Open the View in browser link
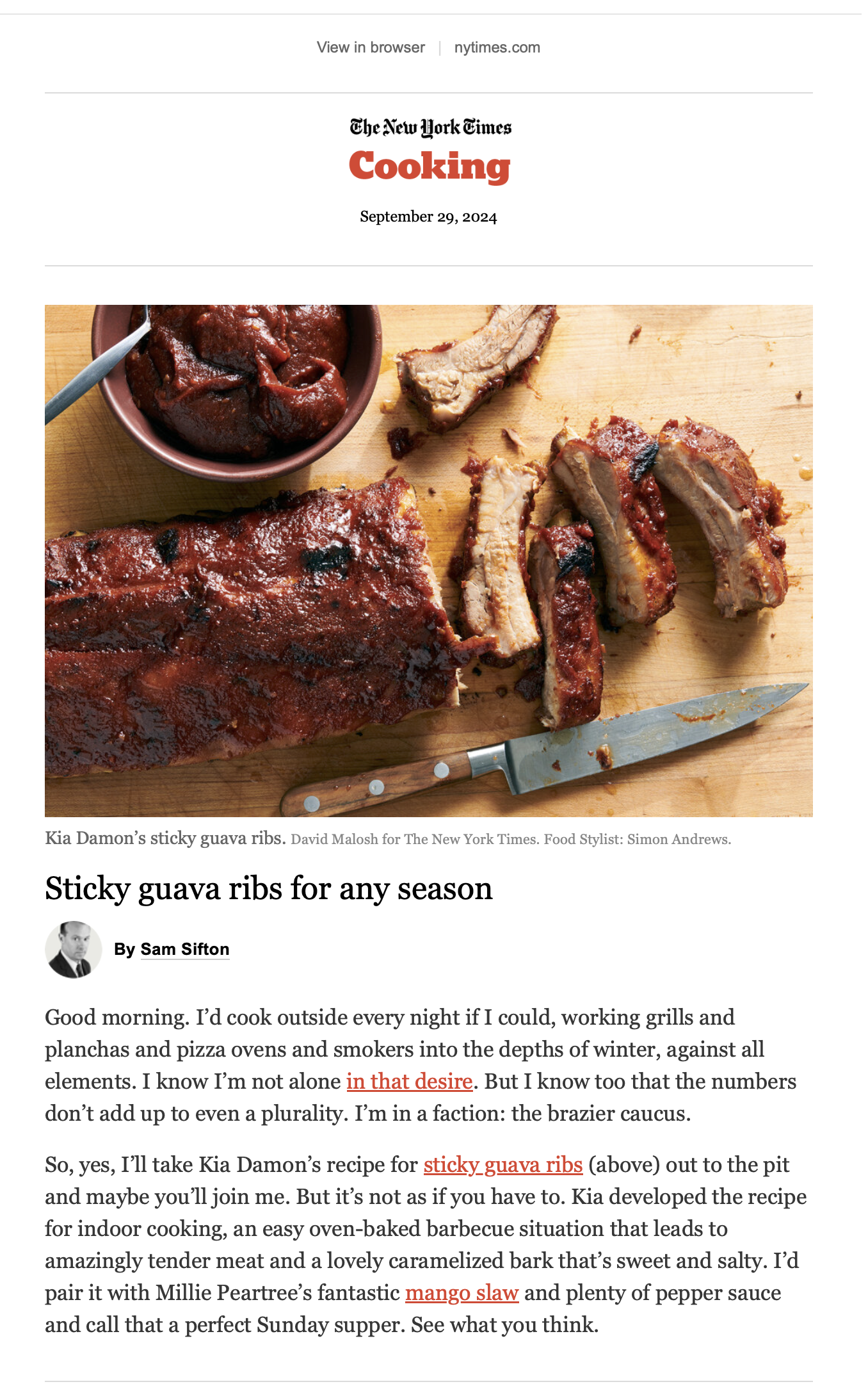The width and height of the screenshot is (868, 1391). pos(371,47)
